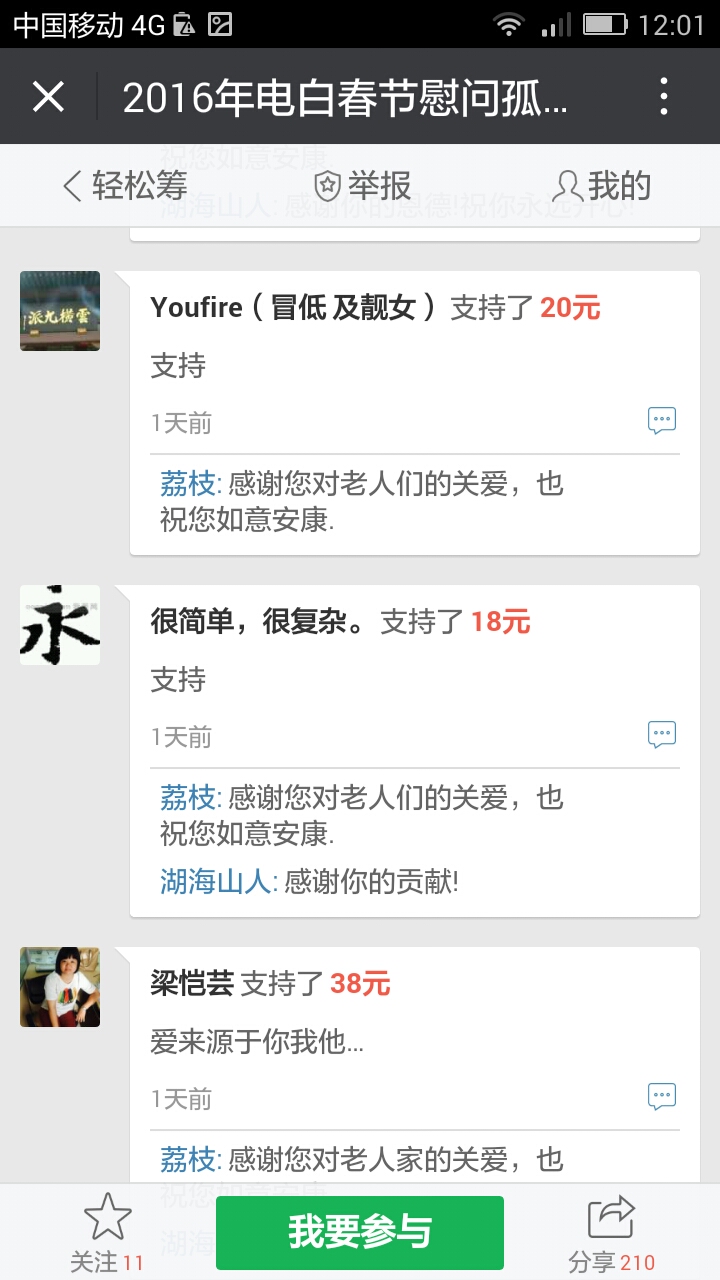This screenshot has width=720, height=1280.
Task: Open the 我的 profile page
Action: (x=602, y=186)
